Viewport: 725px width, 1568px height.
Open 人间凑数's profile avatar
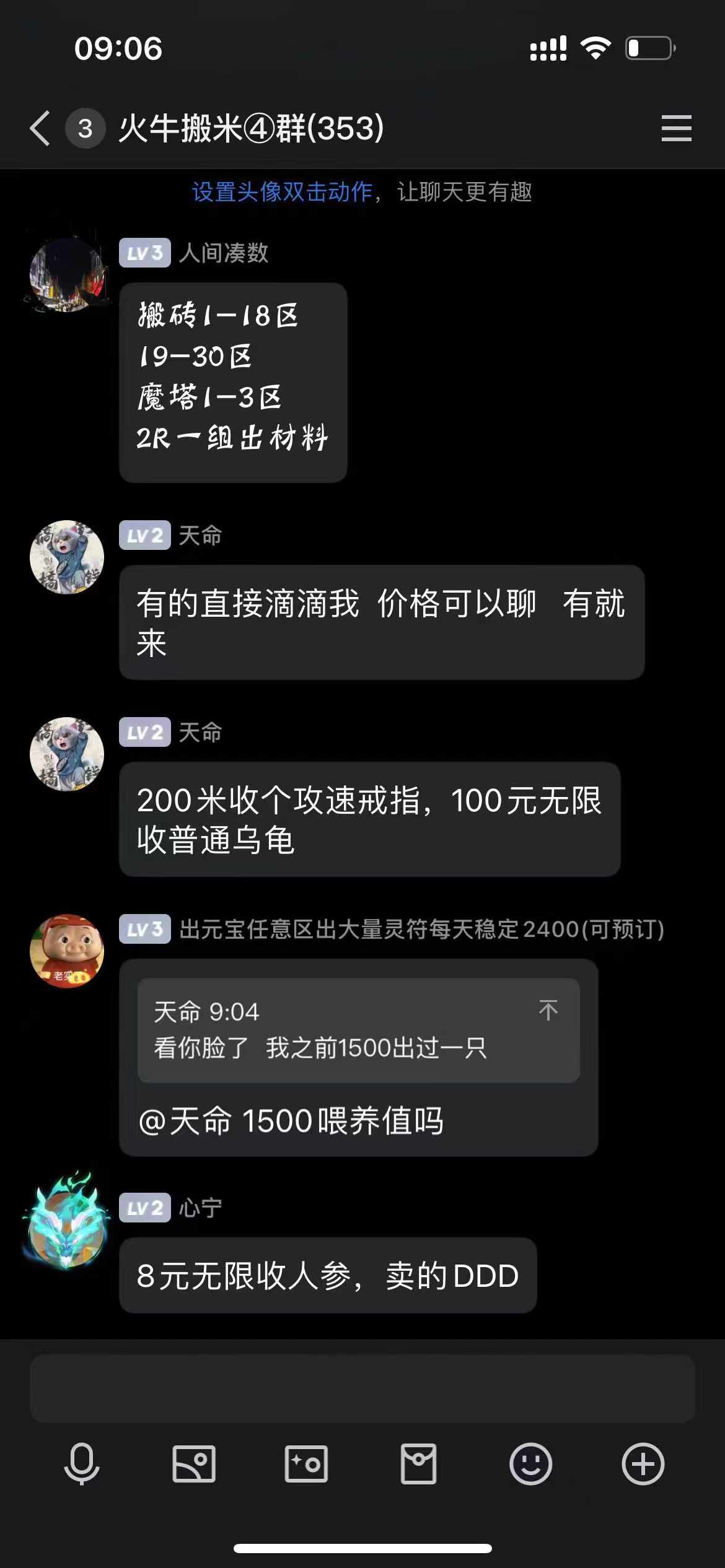point(67,274)
